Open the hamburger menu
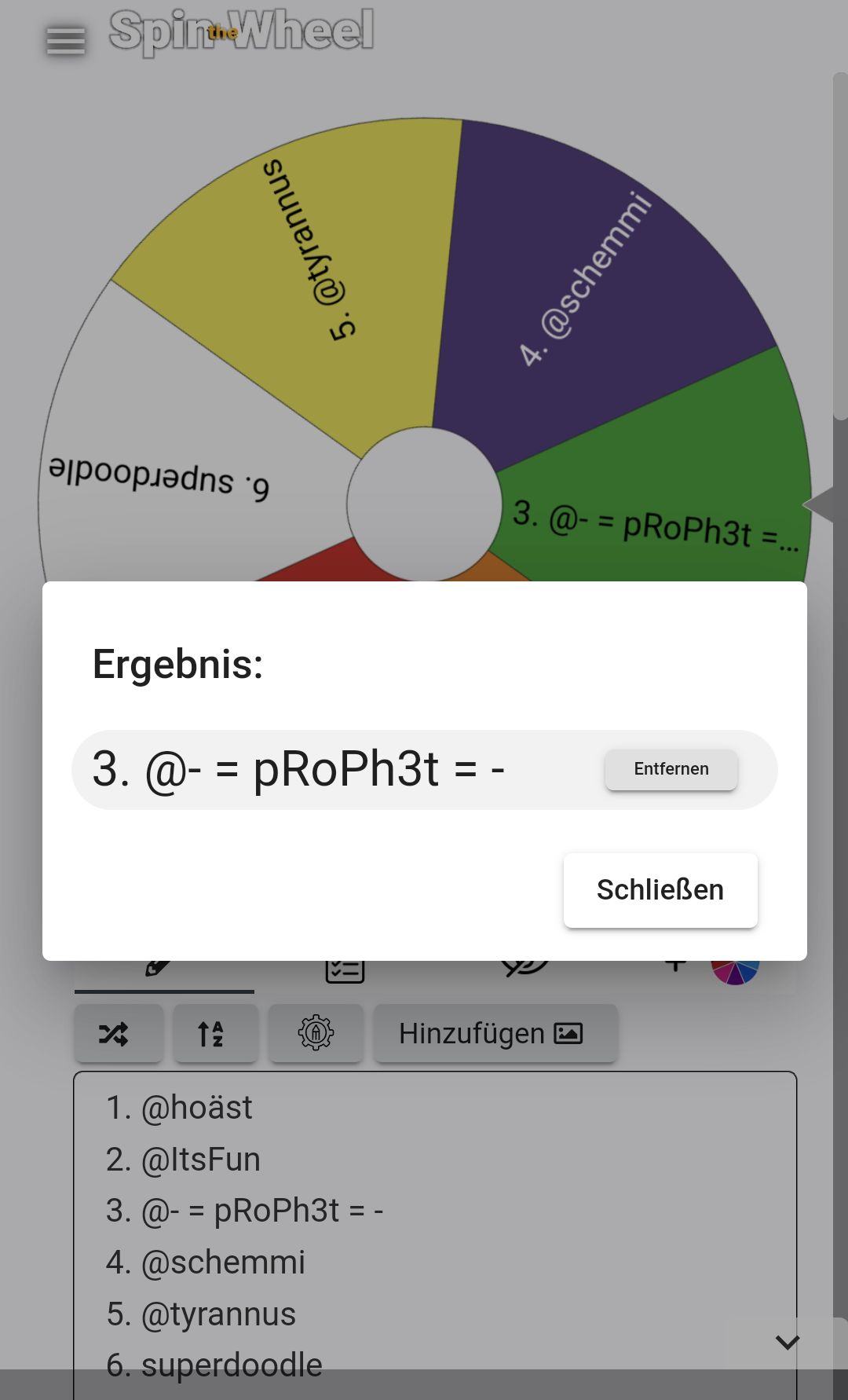This screenshot has height=1400, width=848. (x=66, y=41)
